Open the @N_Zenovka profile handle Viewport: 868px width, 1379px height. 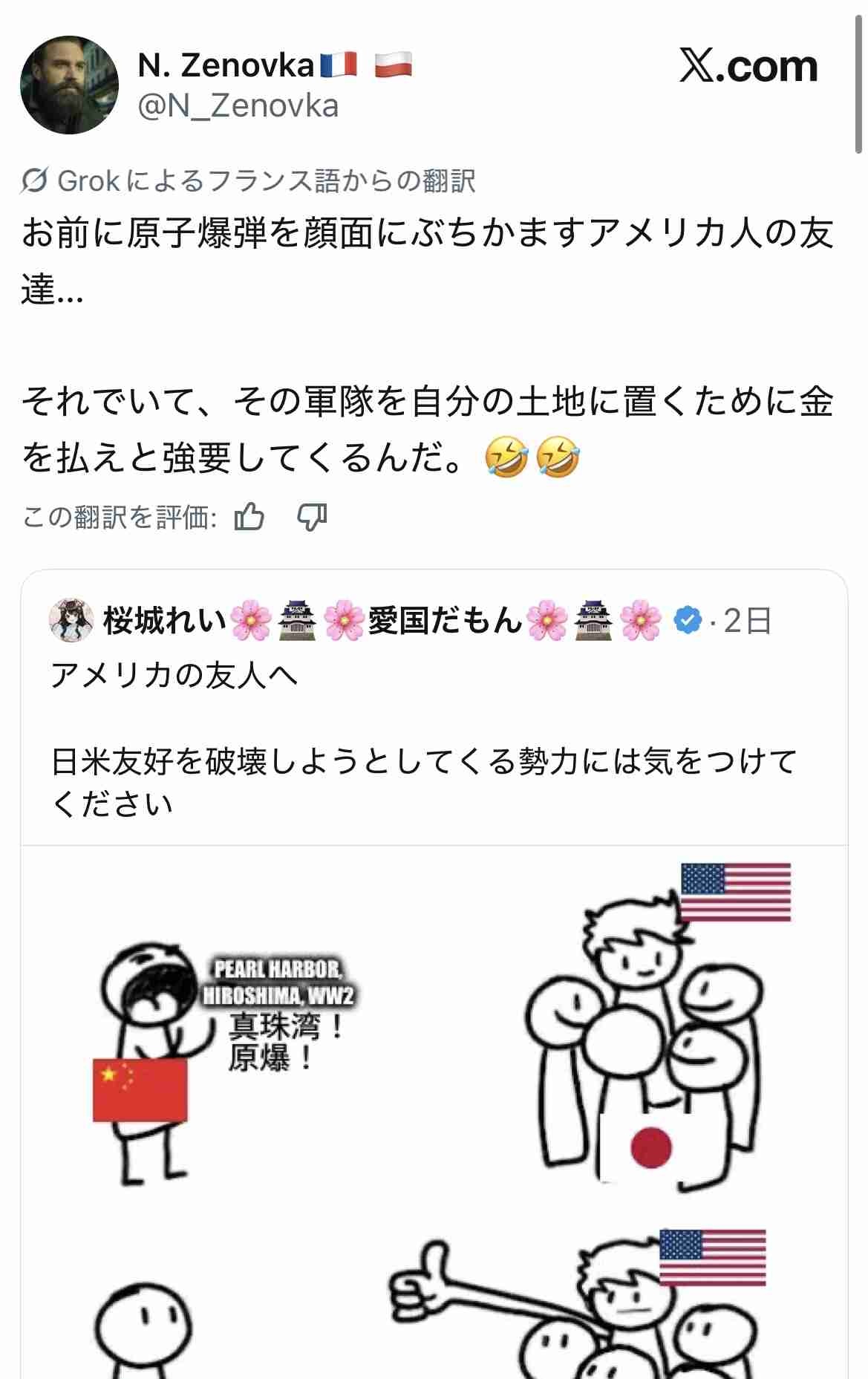click(238, 106)
